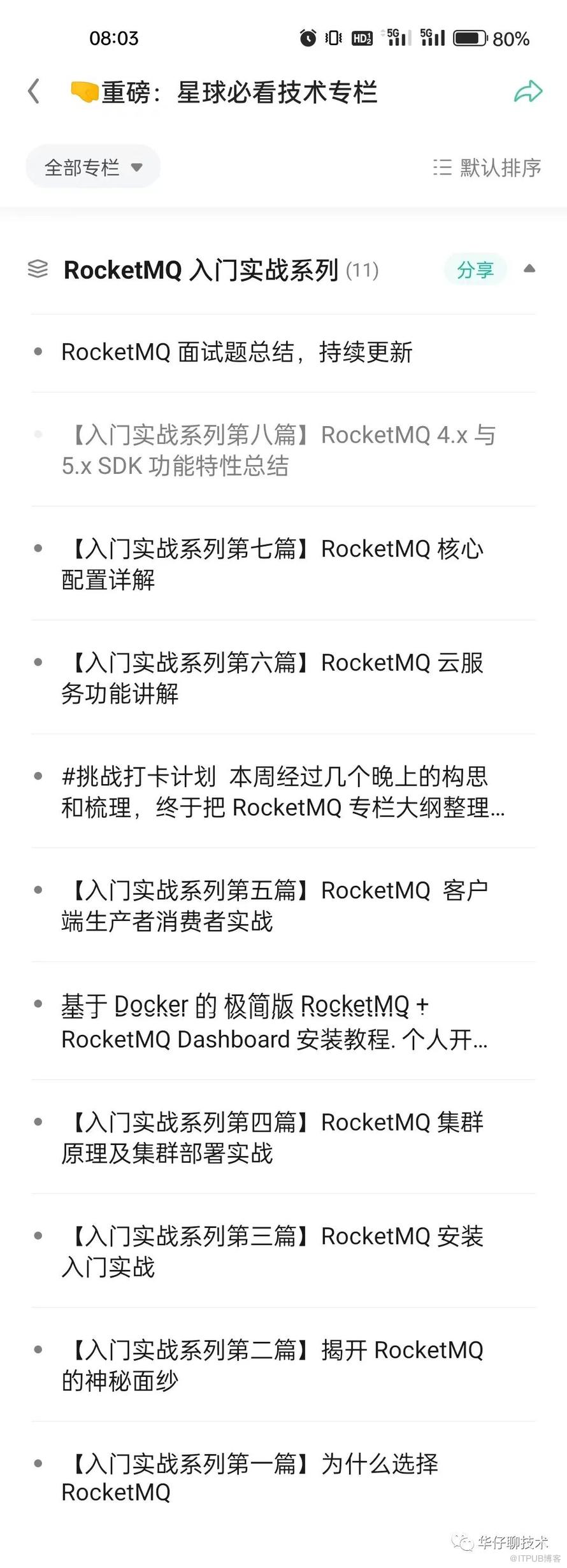View the #挑战打卡计划 post
Screen dimensions: 567x1568
click(x=282, y=792)
